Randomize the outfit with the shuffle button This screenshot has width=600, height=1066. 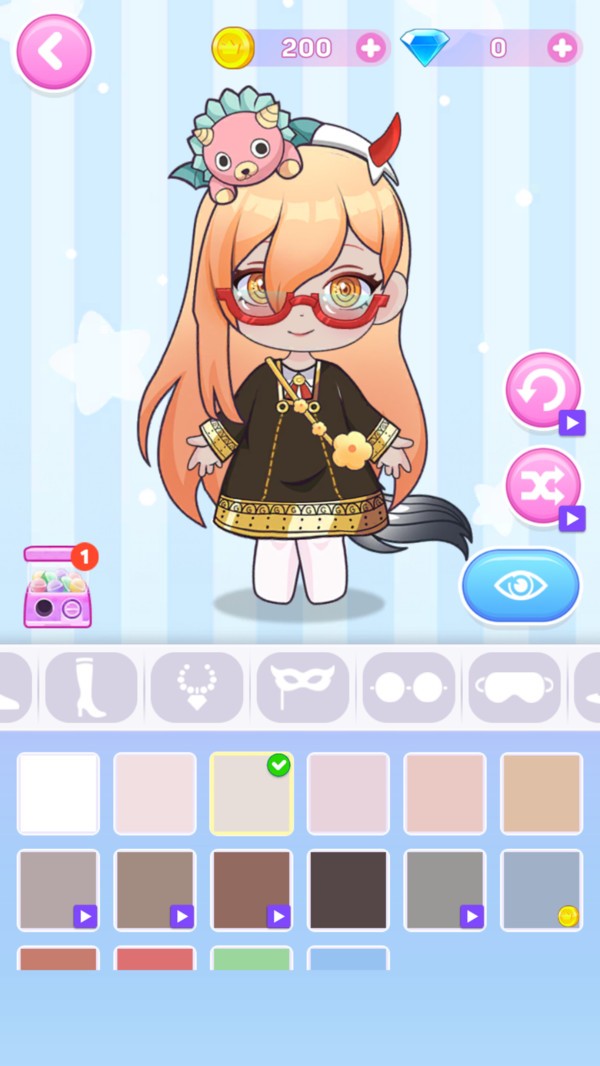[544, 486]
